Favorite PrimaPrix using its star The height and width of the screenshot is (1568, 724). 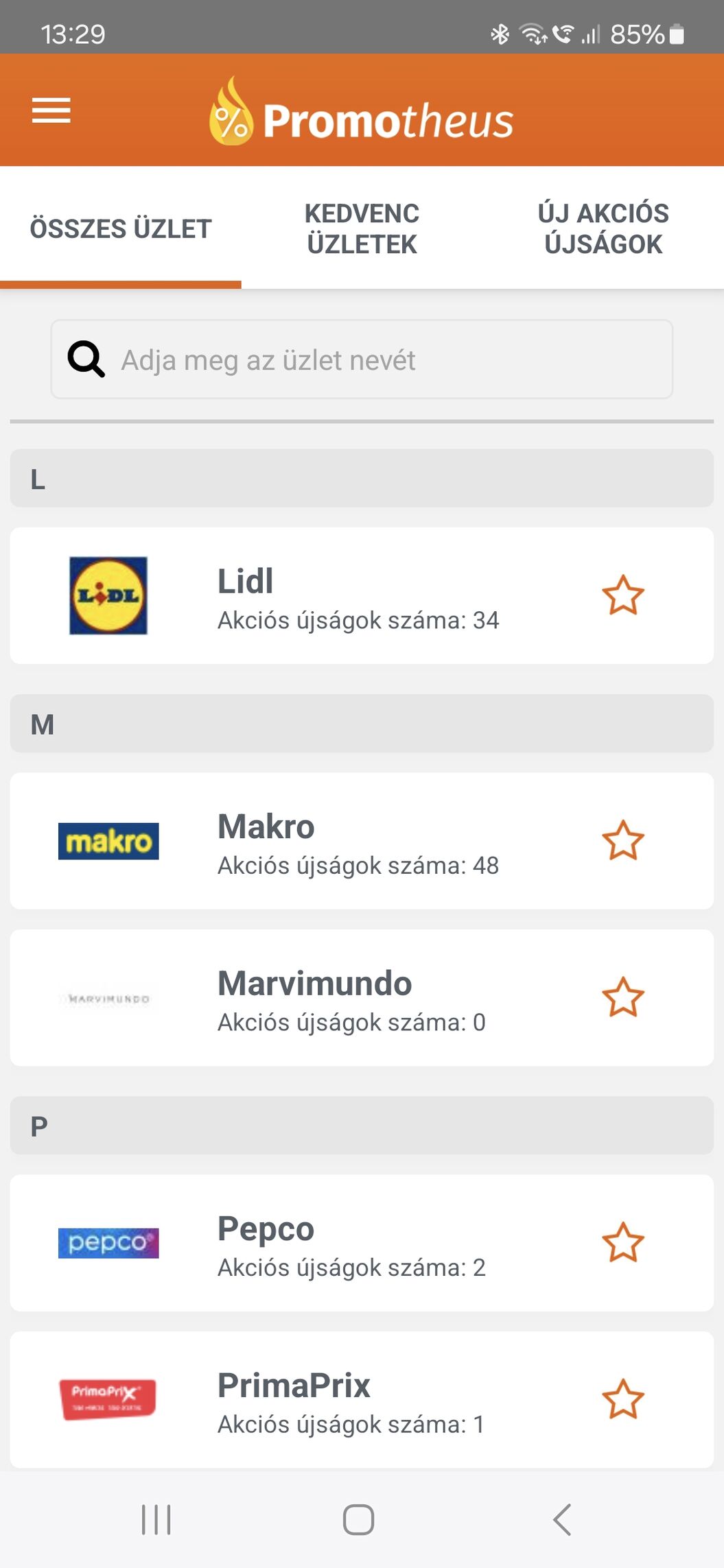coord(623,1399)
